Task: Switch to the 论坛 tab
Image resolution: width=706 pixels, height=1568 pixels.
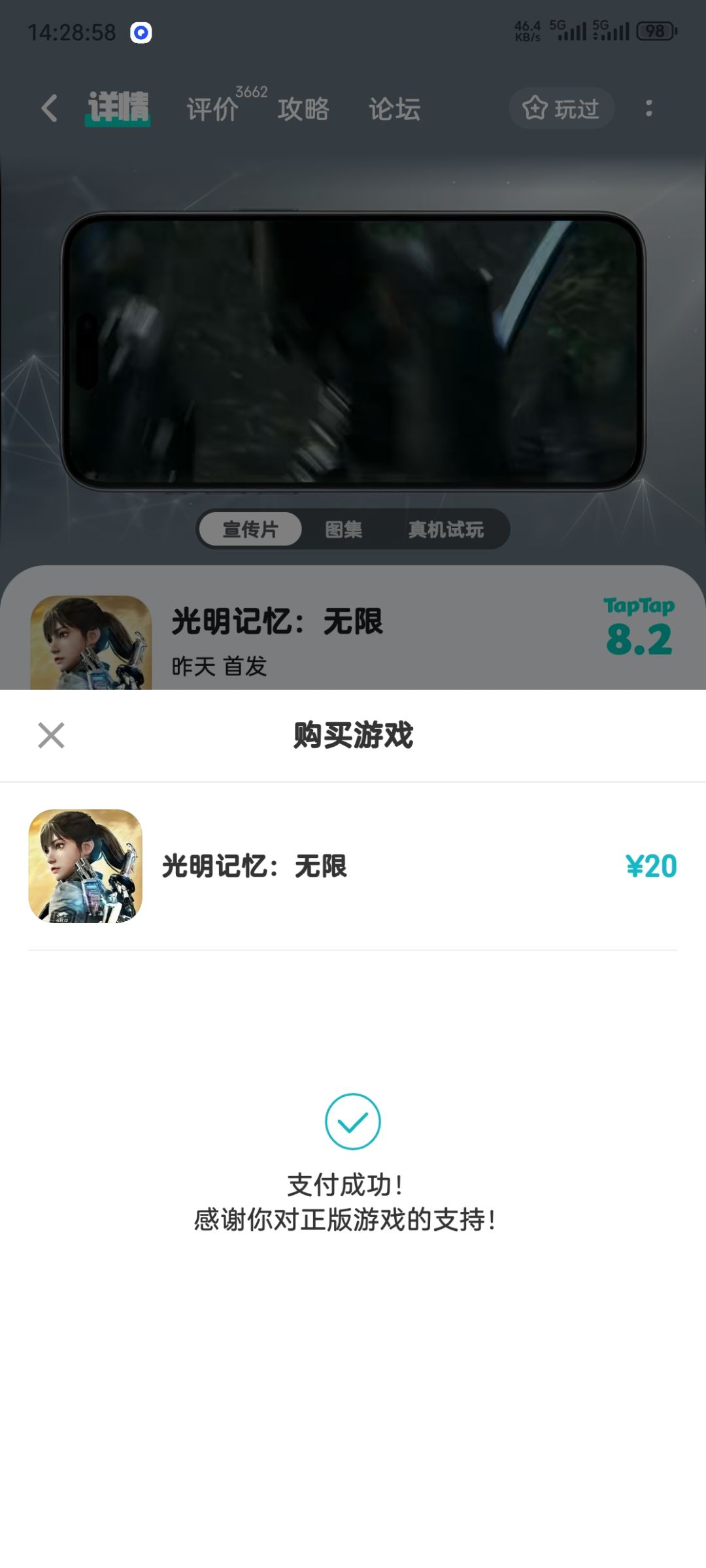Action: (395, 108)
